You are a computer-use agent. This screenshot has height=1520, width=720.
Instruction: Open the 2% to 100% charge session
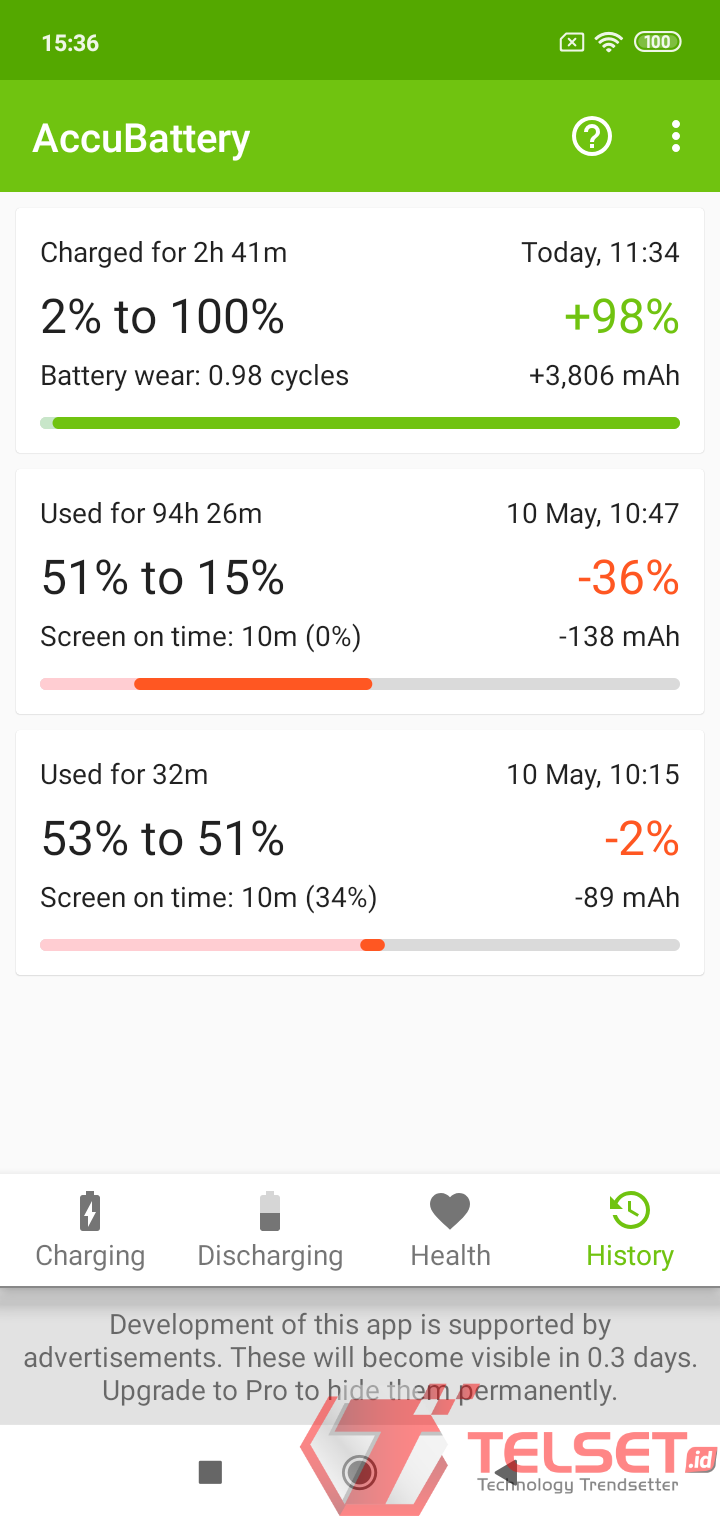coord(360,330)
